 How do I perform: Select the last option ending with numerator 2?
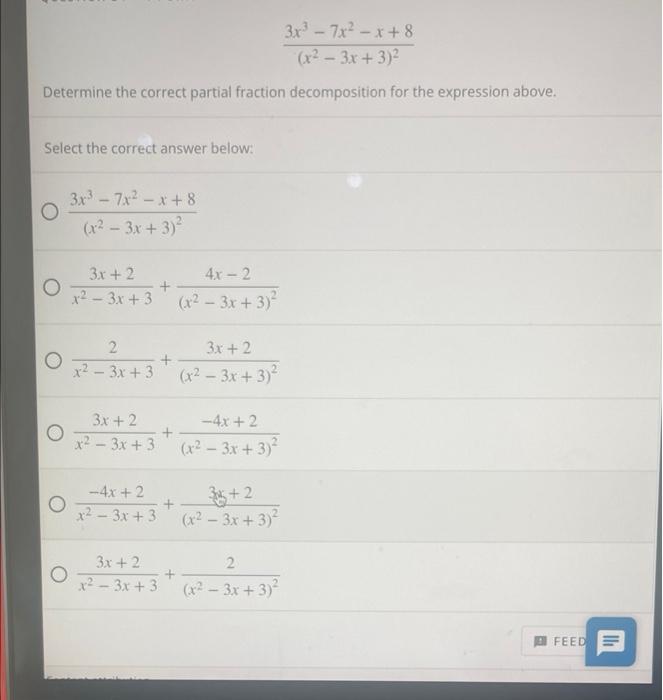(58, 574)
